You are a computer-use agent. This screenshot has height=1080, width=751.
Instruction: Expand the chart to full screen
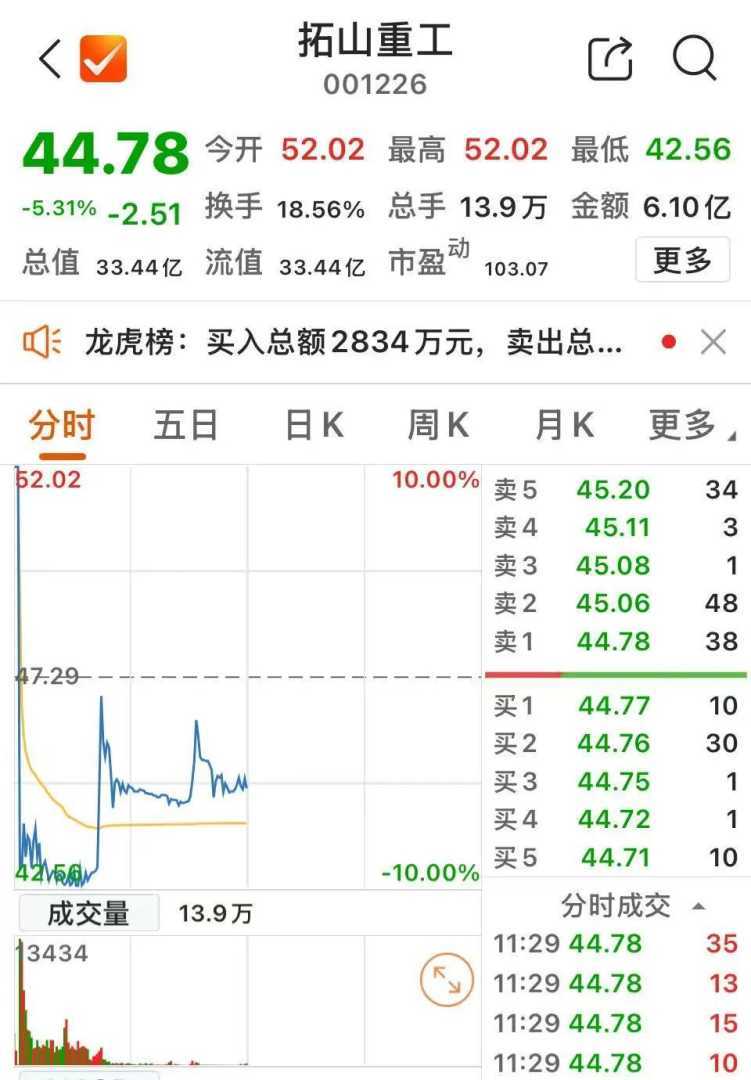click(x=446, y=981)
